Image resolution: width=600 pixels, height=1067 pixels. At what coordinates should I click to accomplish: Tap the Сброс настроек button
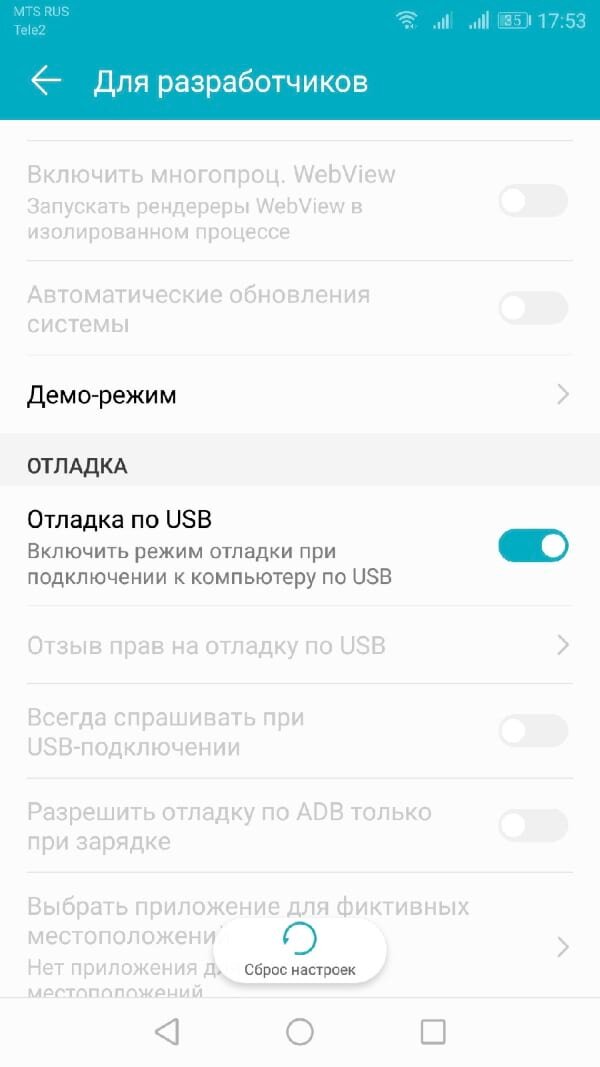(x=300, y=951)
